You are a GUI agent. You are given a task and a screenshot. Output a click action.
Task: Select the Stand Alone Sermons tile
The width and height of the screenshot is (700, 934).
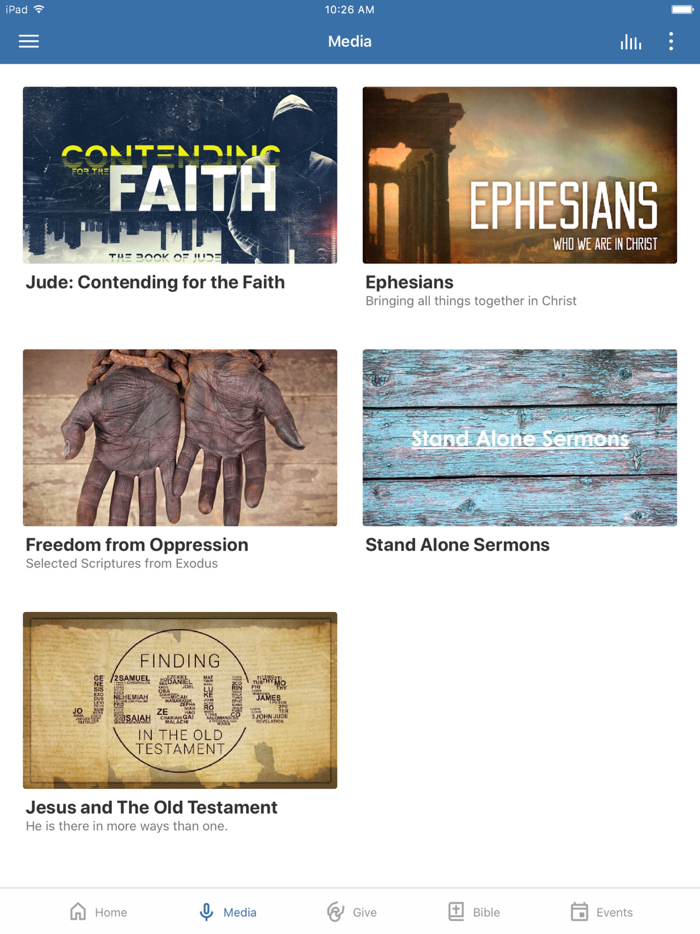coord(519,438)
